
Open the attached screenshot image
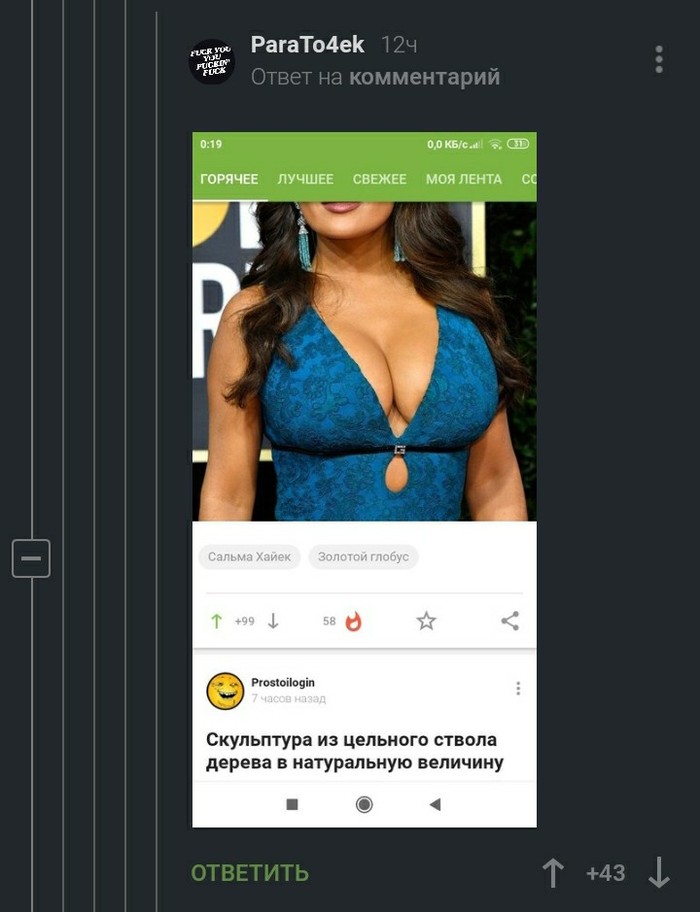click(364, 478)
